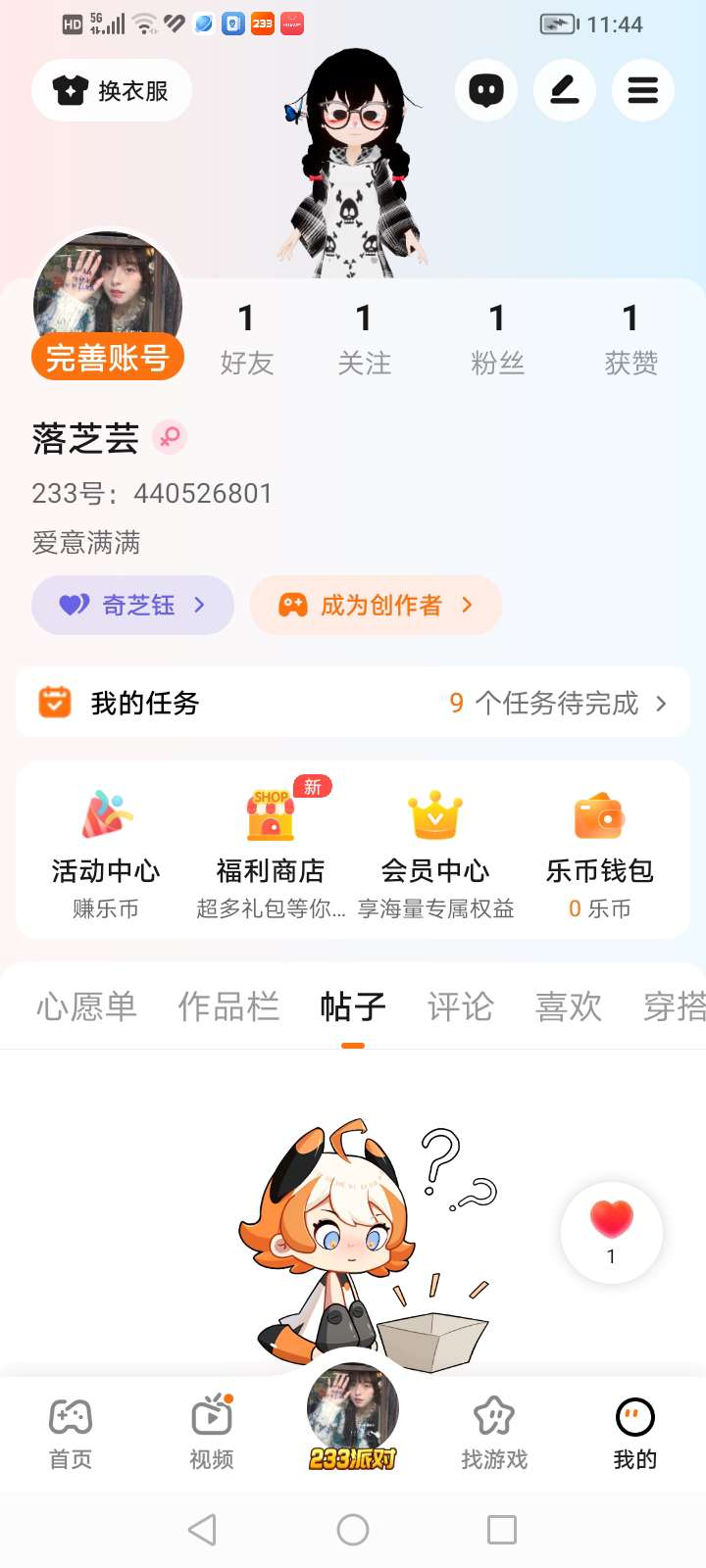Go to 首页 in bottom navigation

71,1433
